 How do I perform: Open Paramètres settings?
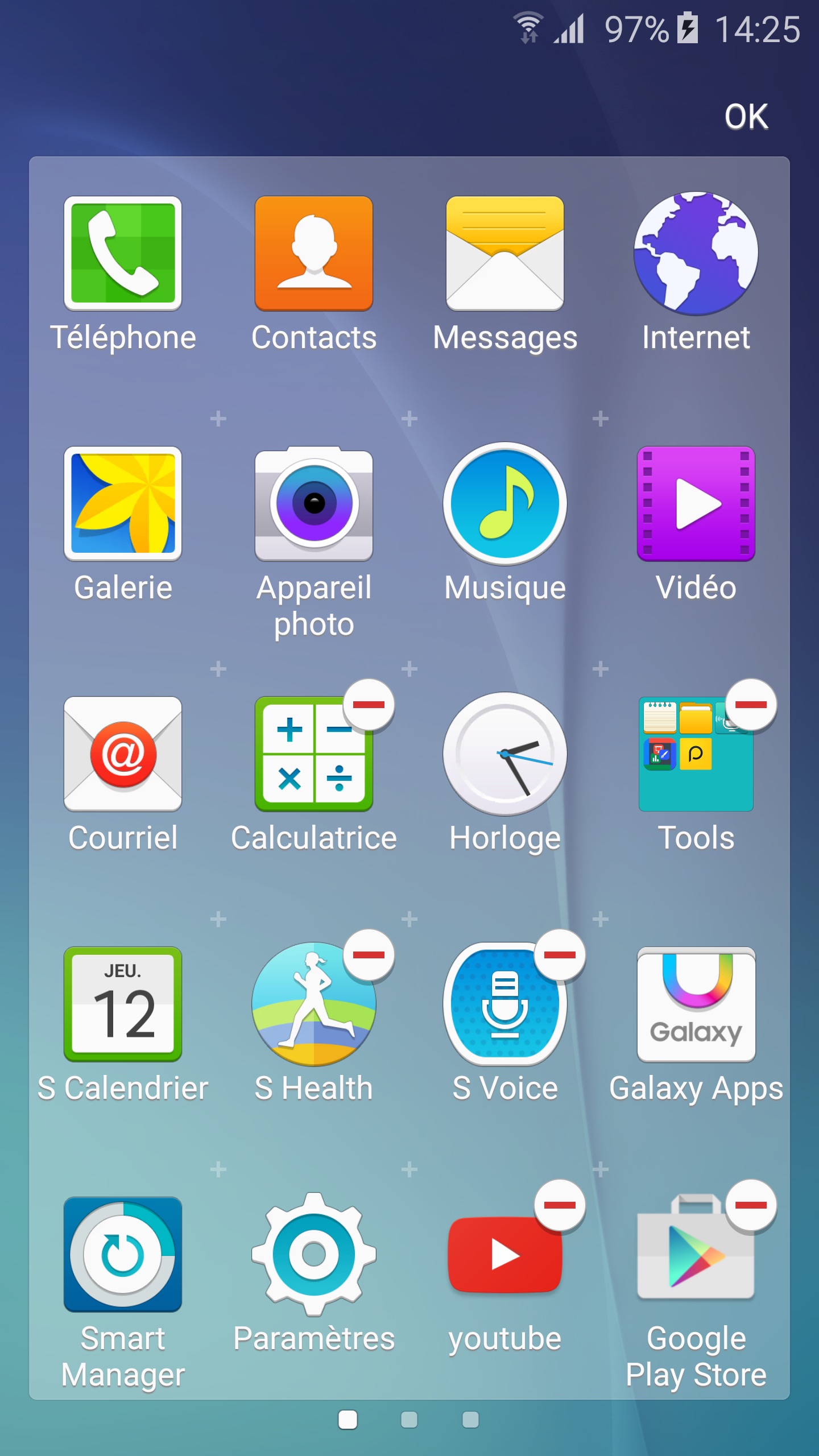(x=315, y=1254)
